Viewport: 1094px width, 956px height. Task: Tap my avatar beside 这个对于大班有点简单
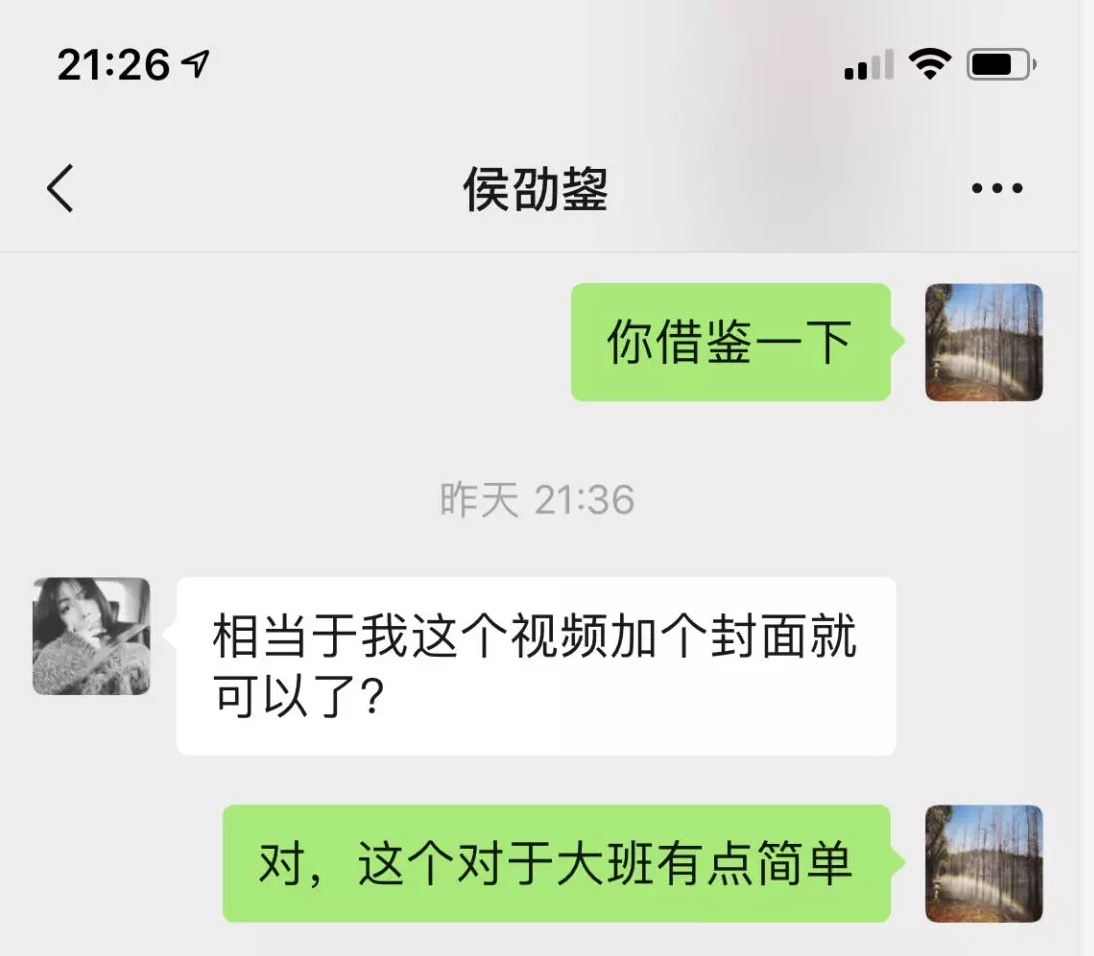coord(984,863)
